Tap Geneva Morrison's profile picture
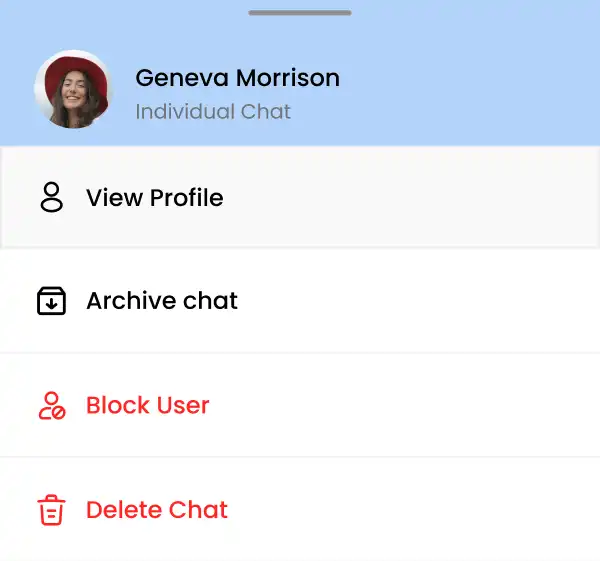 click(73, 90)
